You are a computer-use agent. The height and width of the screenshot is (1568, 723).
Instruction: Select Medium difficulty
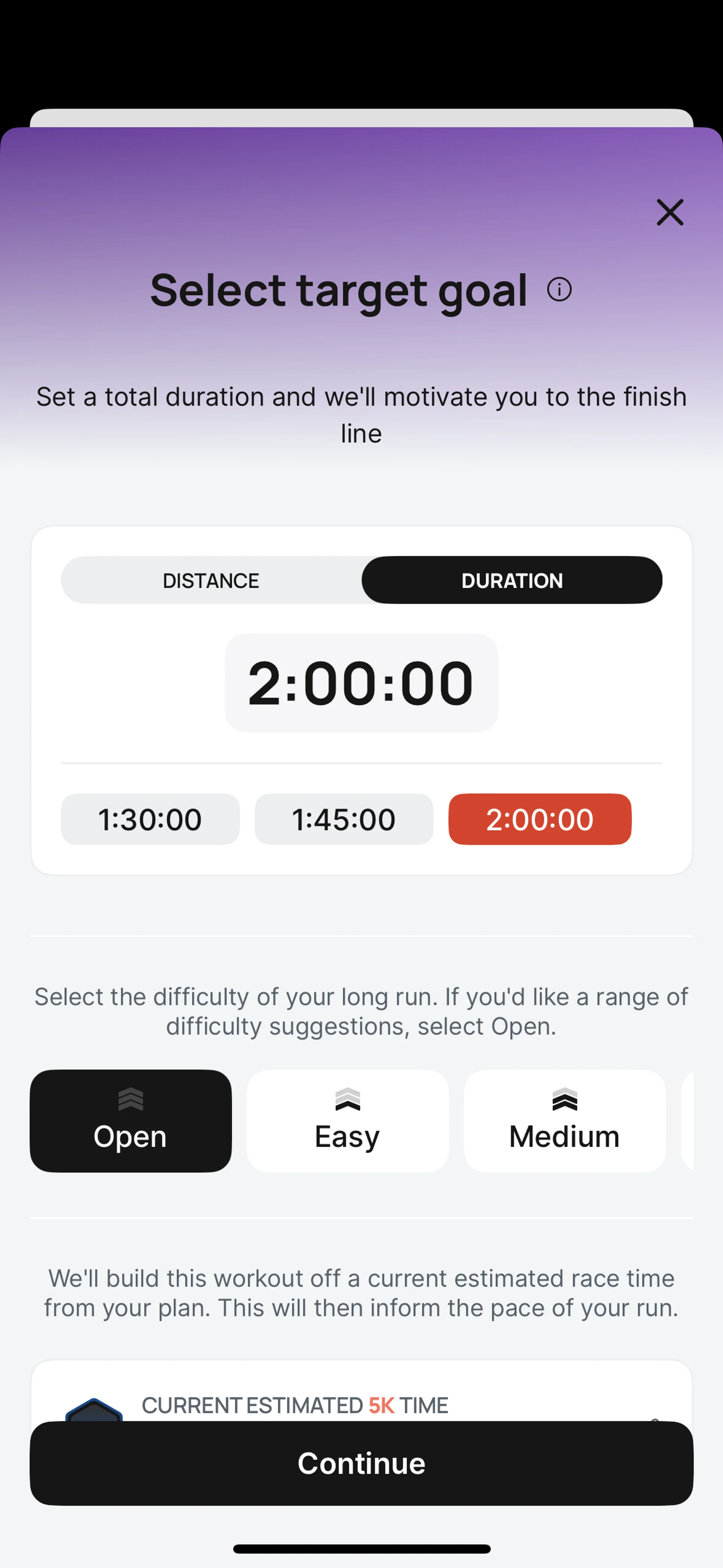click(x=564, y=1120)
